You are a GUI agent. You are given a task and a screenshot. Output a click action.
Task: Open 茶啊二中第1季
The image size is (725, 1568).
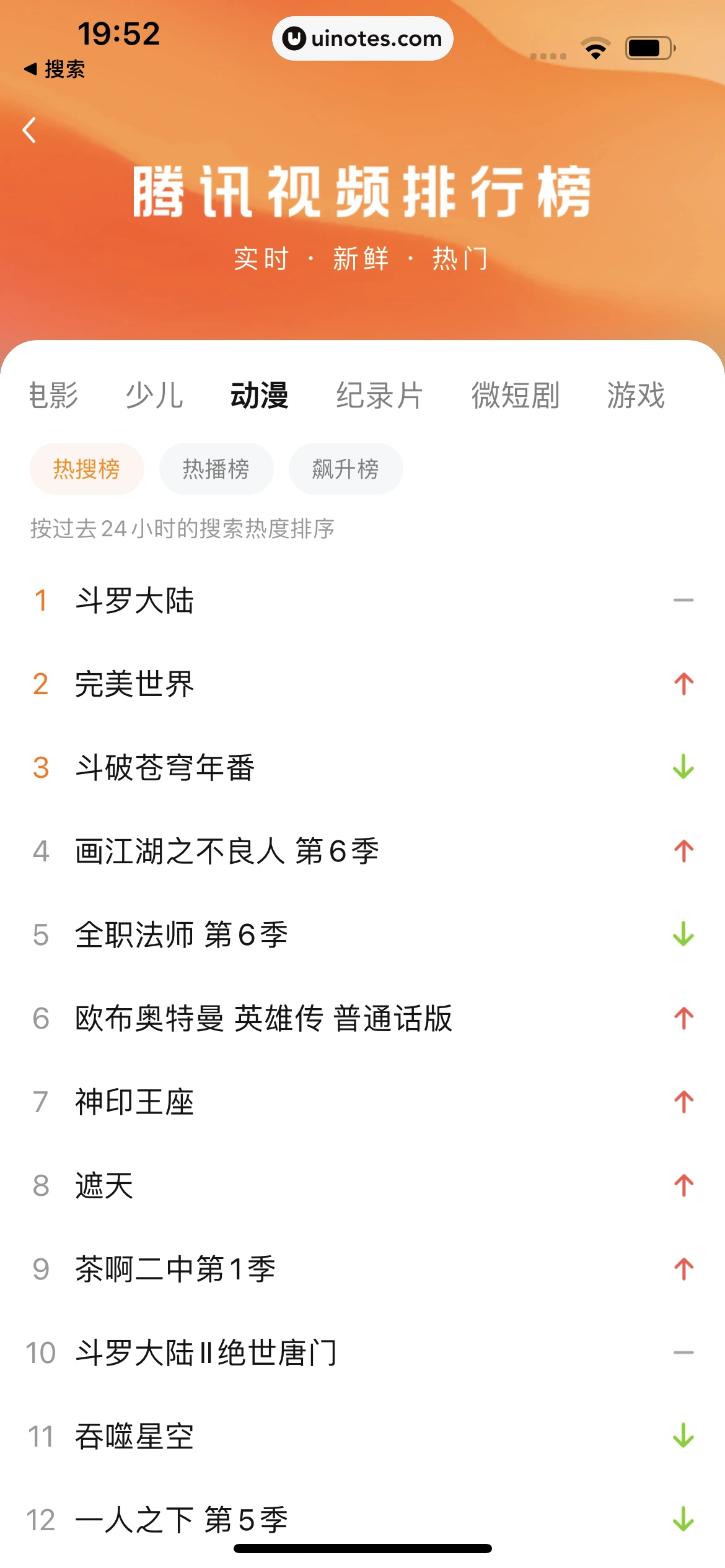pyautogui.click(x=175, y=1269)
